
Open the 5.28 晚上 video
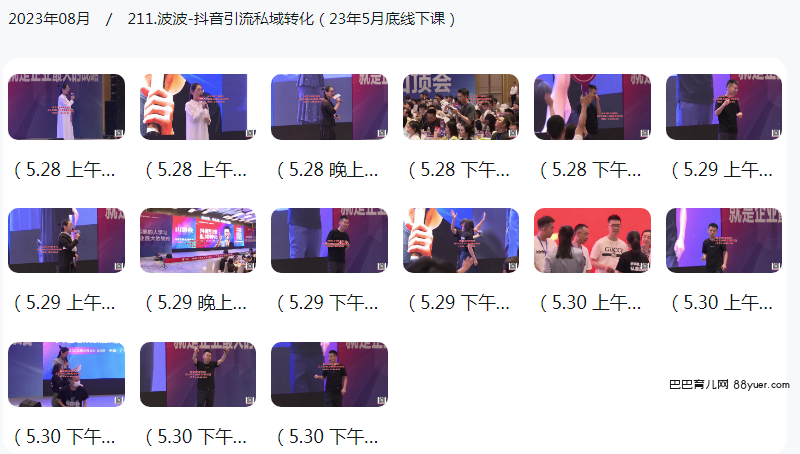click(329, 107)
